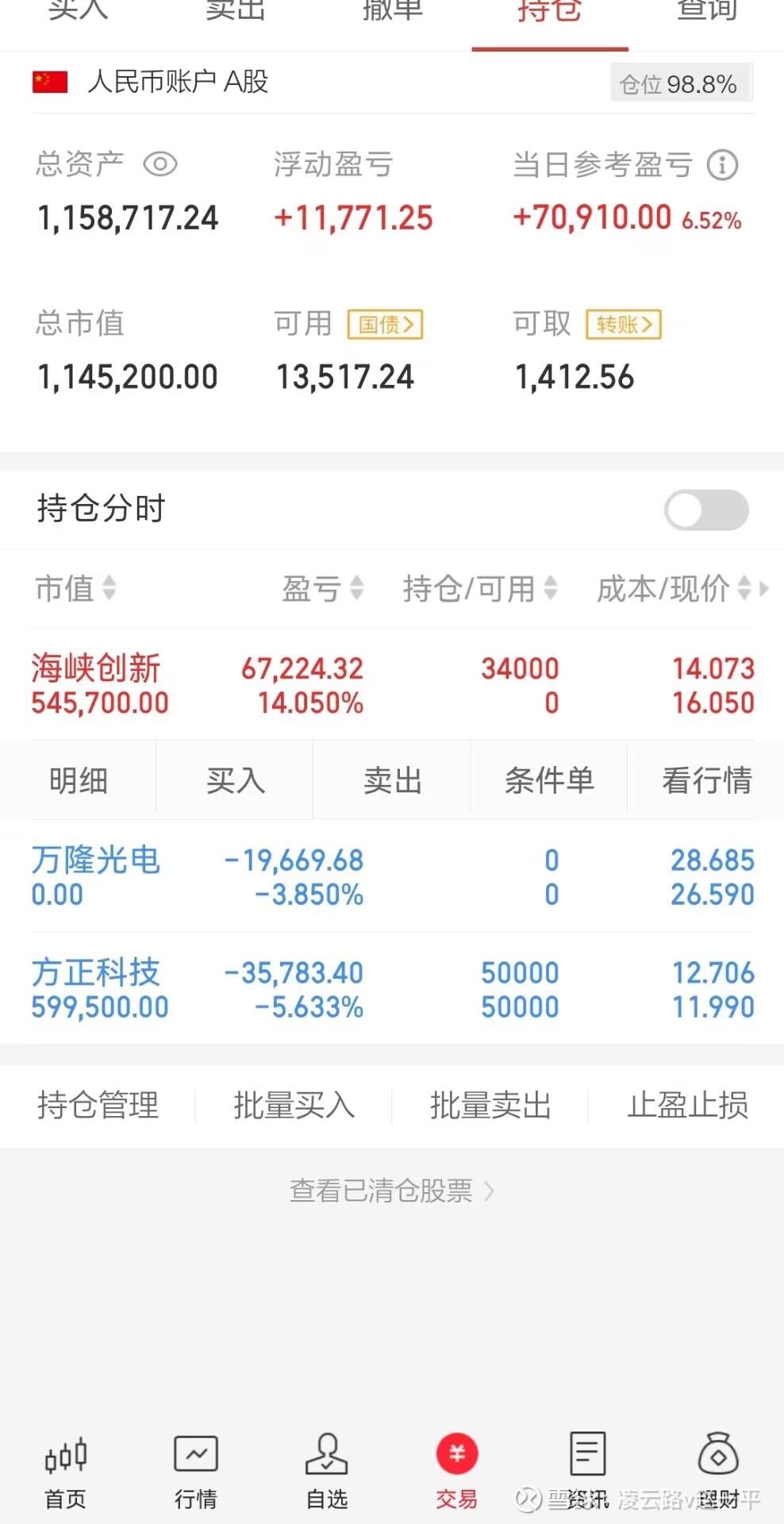The width and height of the screenshot is (784, 1524).
Task: Sort holdings by 盈亏
Action: (323, 588)
